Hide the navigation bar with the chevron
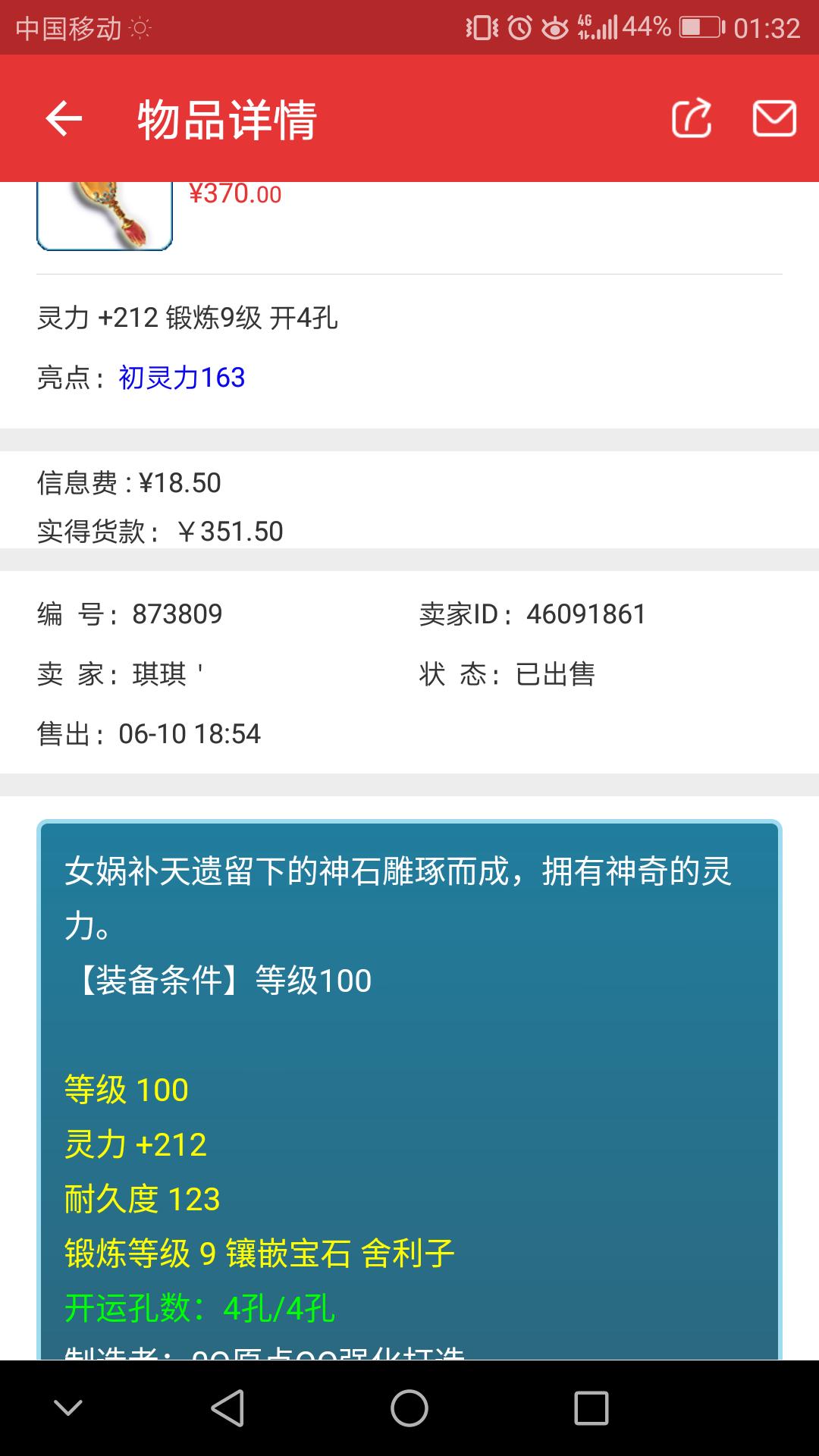This screenshot has height=1456, width=819. pos(68,1408)
